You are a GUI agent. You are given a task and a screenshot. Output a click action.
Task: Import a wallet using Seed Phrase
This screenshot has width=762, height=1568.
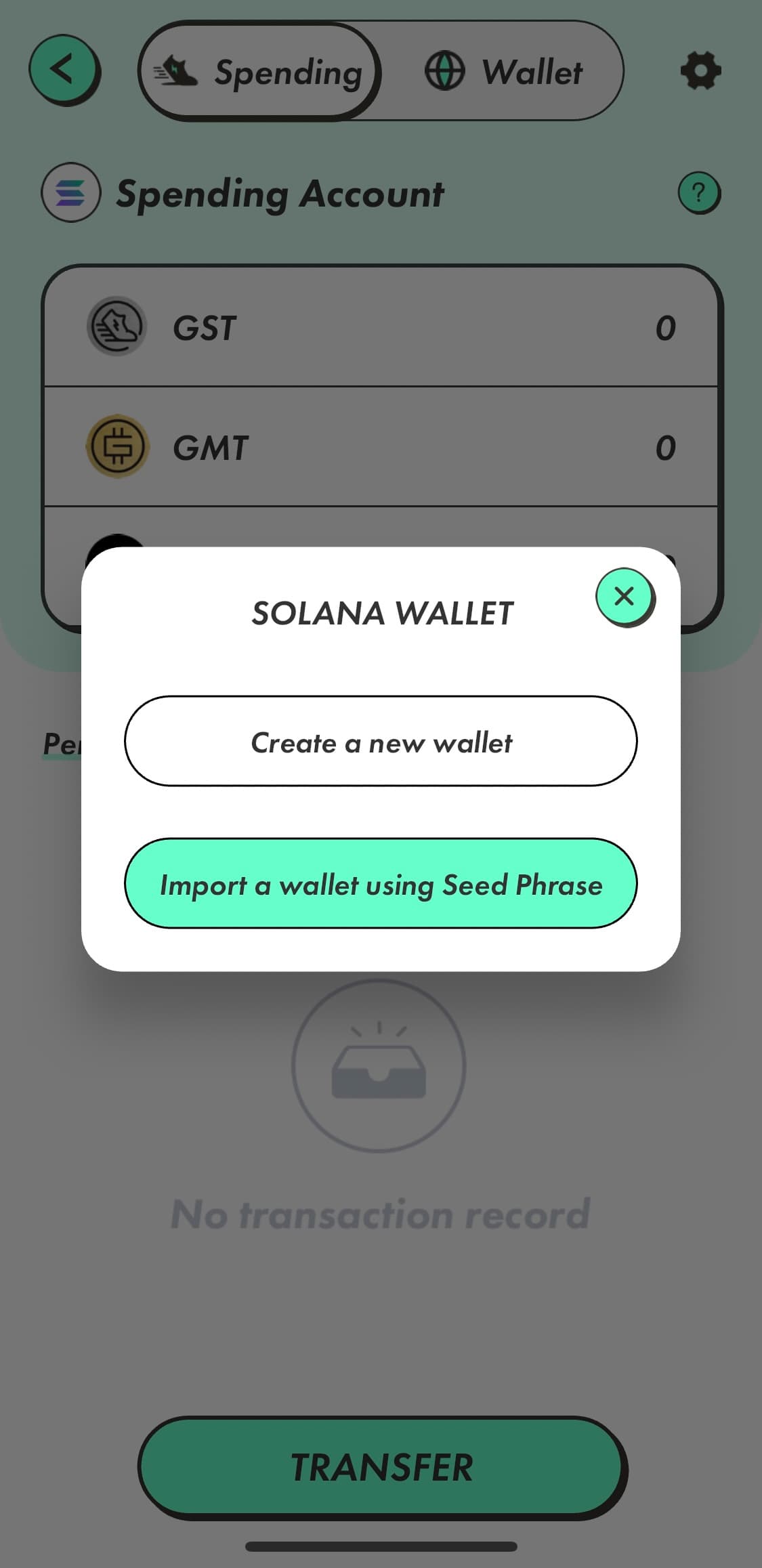pyautogui.click(x=381, y=883)
